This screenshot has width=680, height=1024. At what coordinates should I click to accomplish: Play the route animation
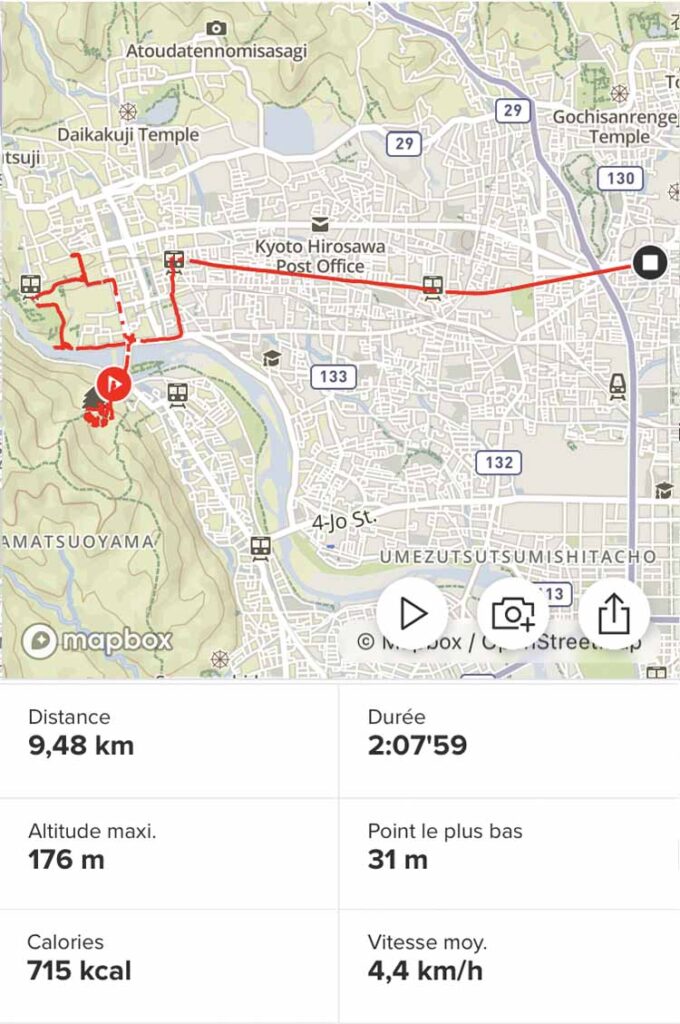coord(412,614)
